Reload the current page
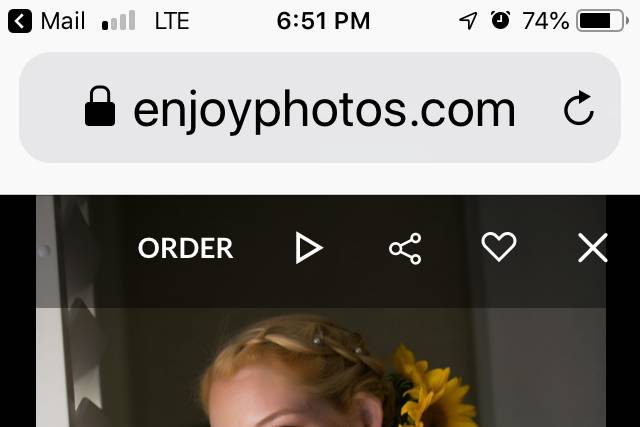Viewport: 640px width, 427px height. [x=579, y=110]
